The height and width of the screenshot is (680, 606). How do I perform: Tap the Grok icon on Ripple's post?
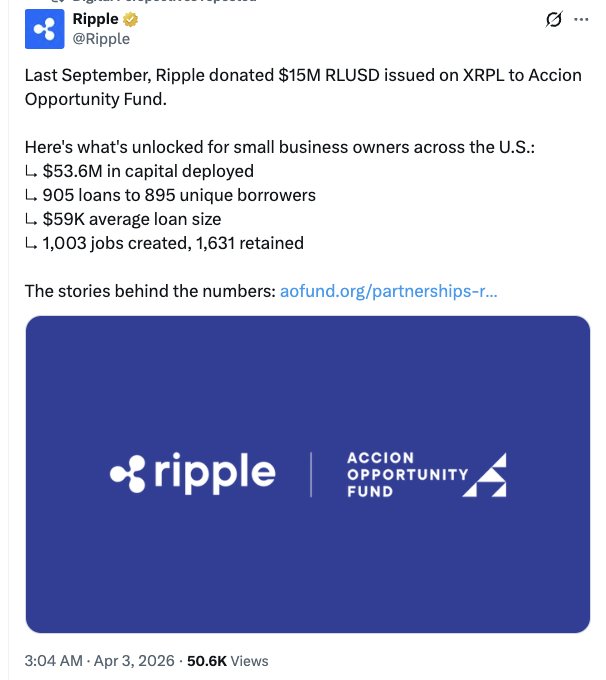tap(550, 21)
